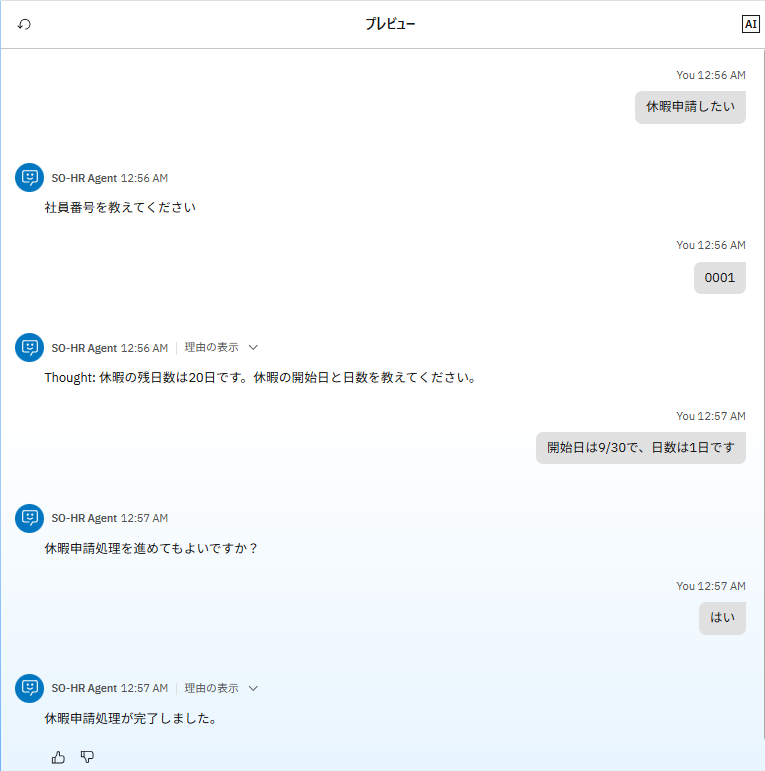Give thumbs down to final response
The width and height of the screenshot is (765, 771).
pyautogui.click(x=87, y=757)
